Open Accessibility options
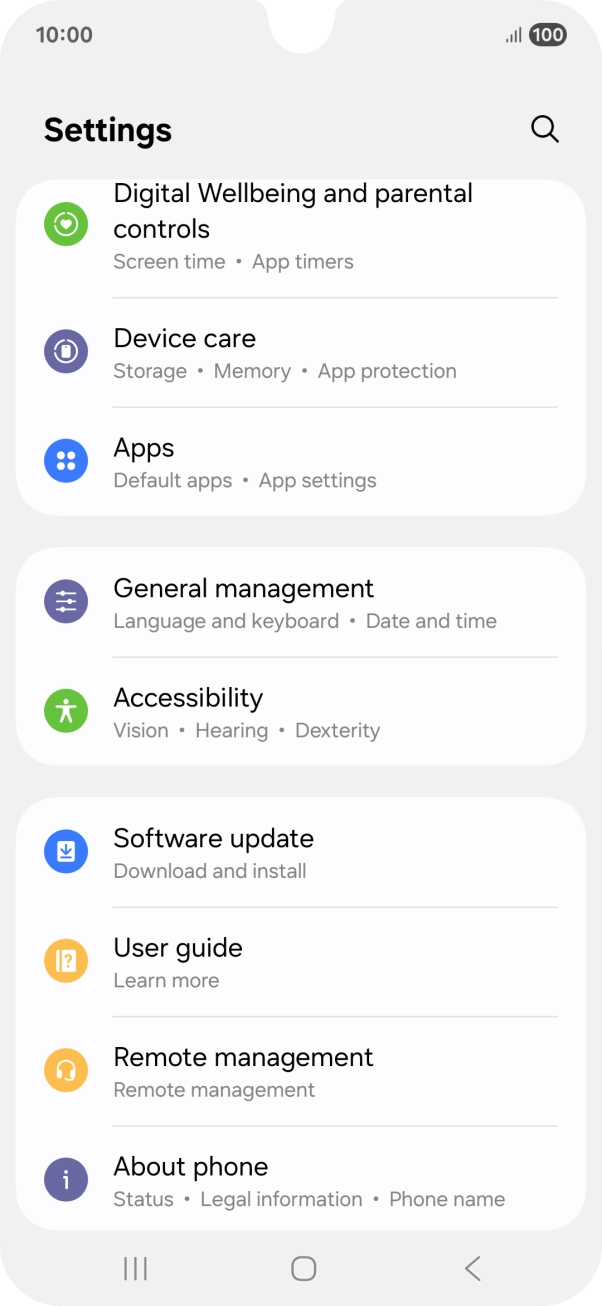The height and width of the screenshot is (1306, 602). (300, 712)
